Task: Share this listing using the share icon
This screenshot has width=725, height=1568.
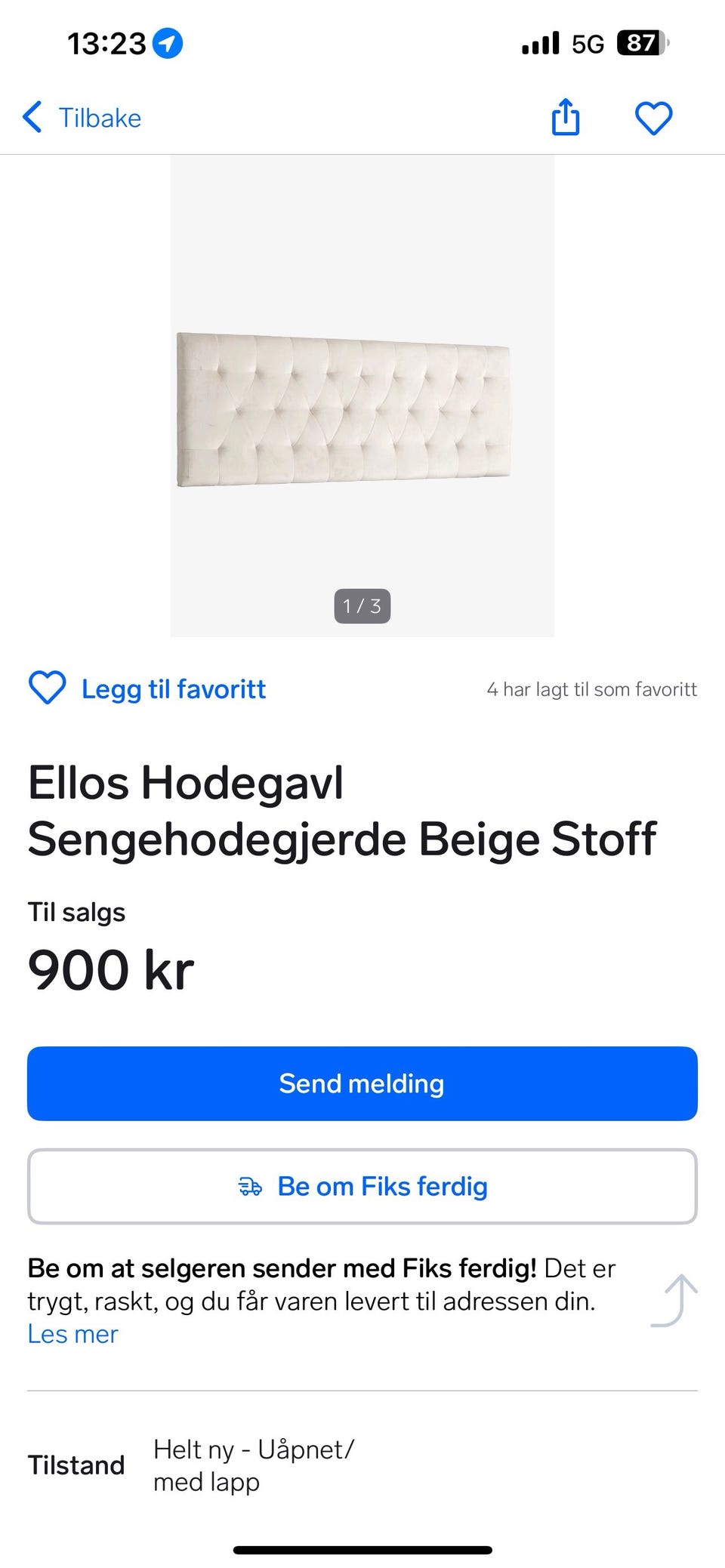Action: point(565,118)
